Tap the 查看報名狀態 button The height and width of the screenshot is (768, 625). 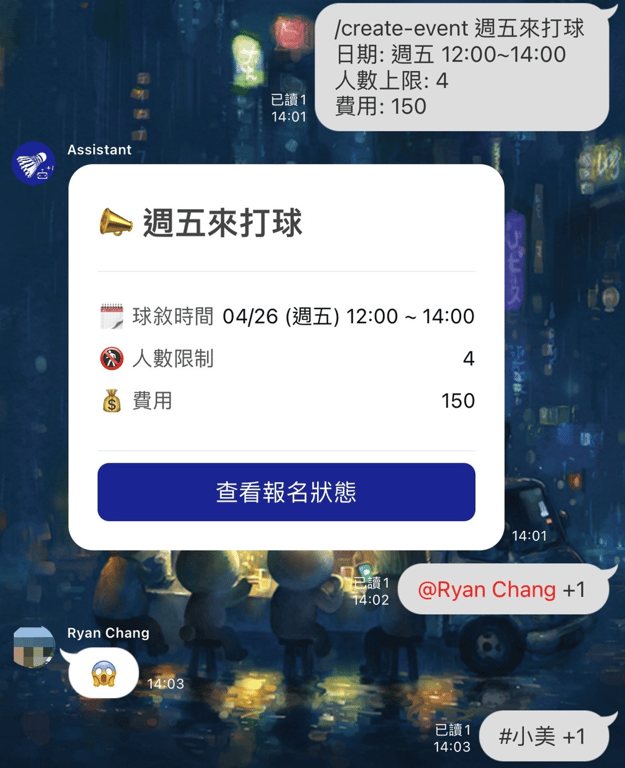(x=286, y=492)
